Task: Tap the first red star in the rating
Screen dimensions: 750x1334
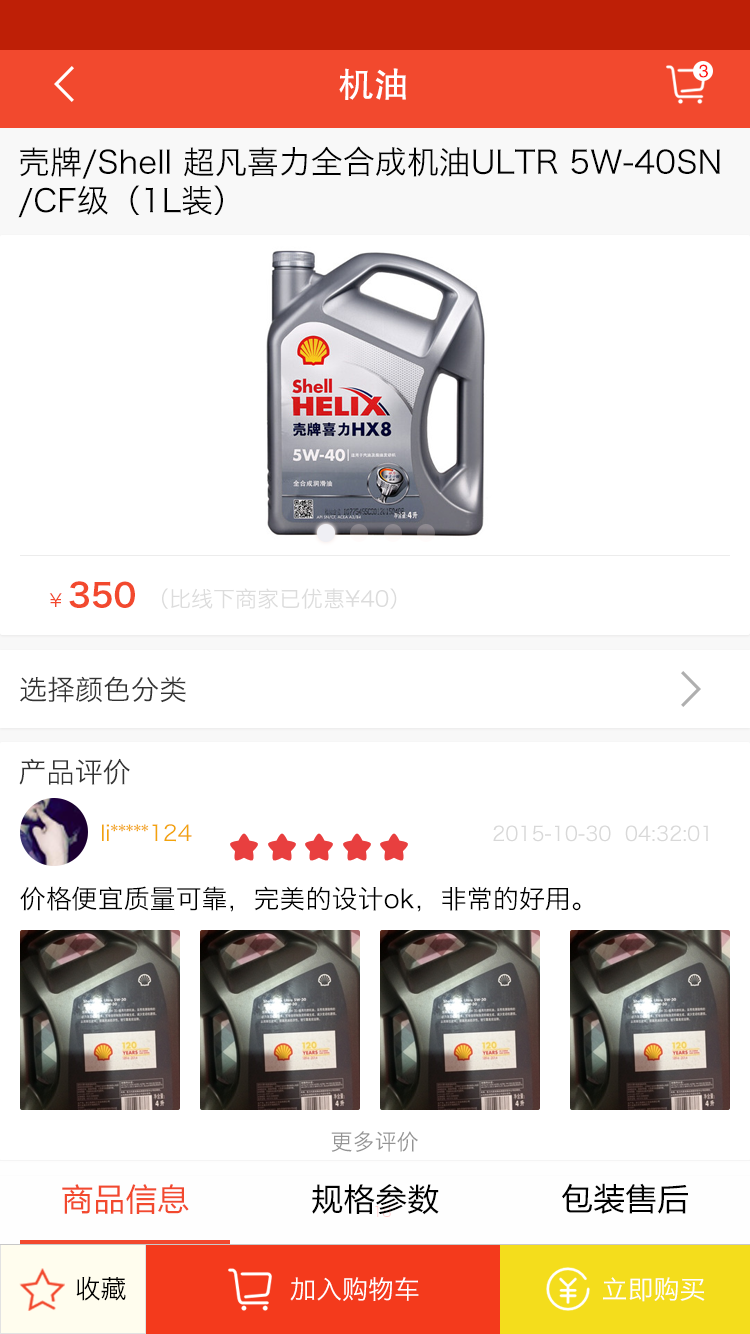Action: pyautogui.click(x=243, y=846)
